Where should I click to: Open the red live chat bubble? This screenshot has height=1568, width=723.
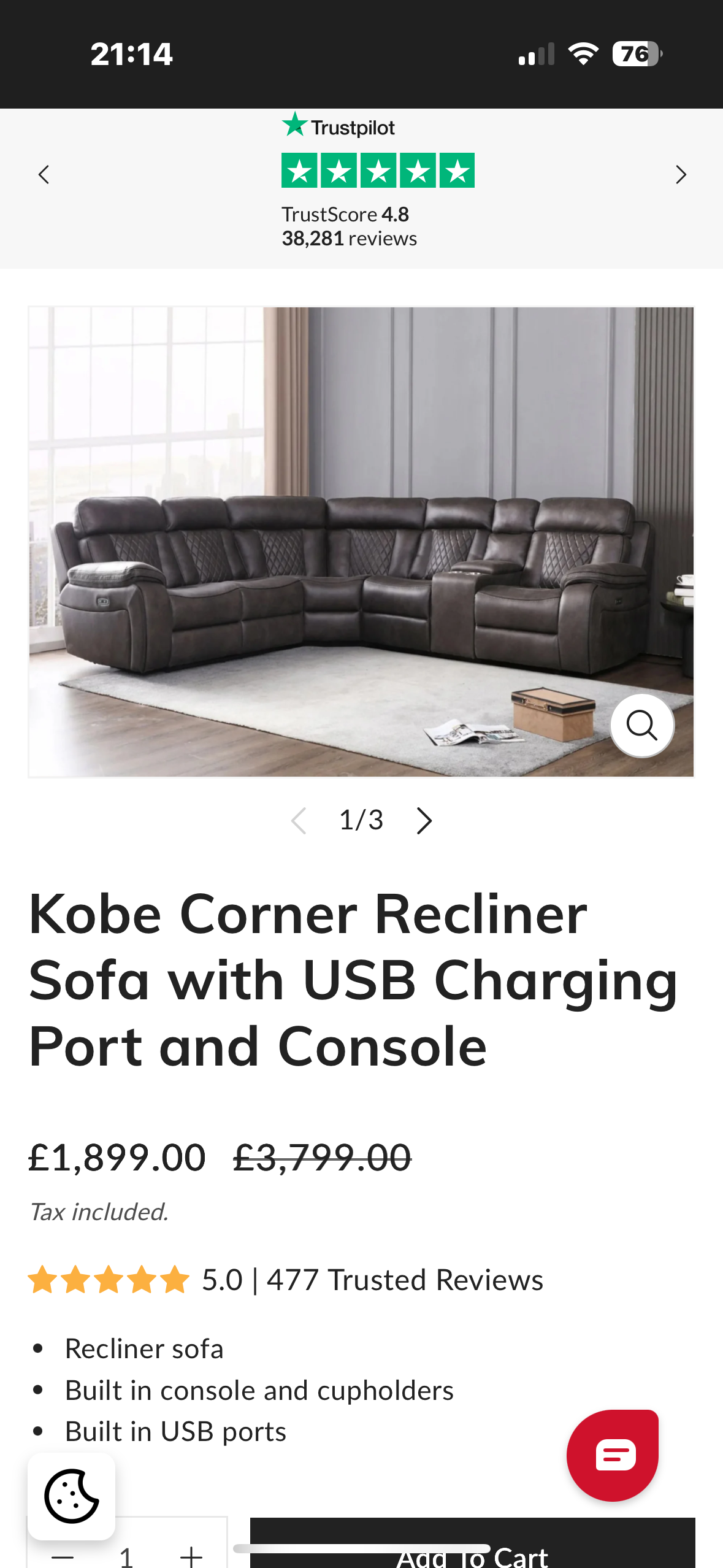pyautogui.click(x=613, y=1455)
